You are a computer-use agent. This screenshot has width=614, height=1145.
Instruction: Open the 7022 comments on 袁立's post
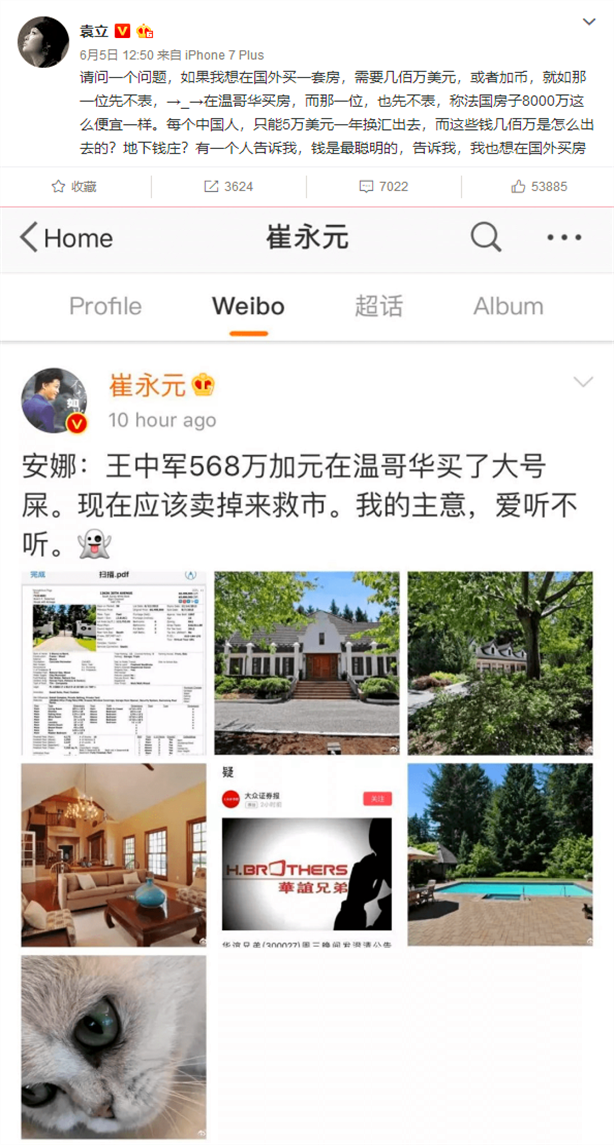click(x=384, y=187)
